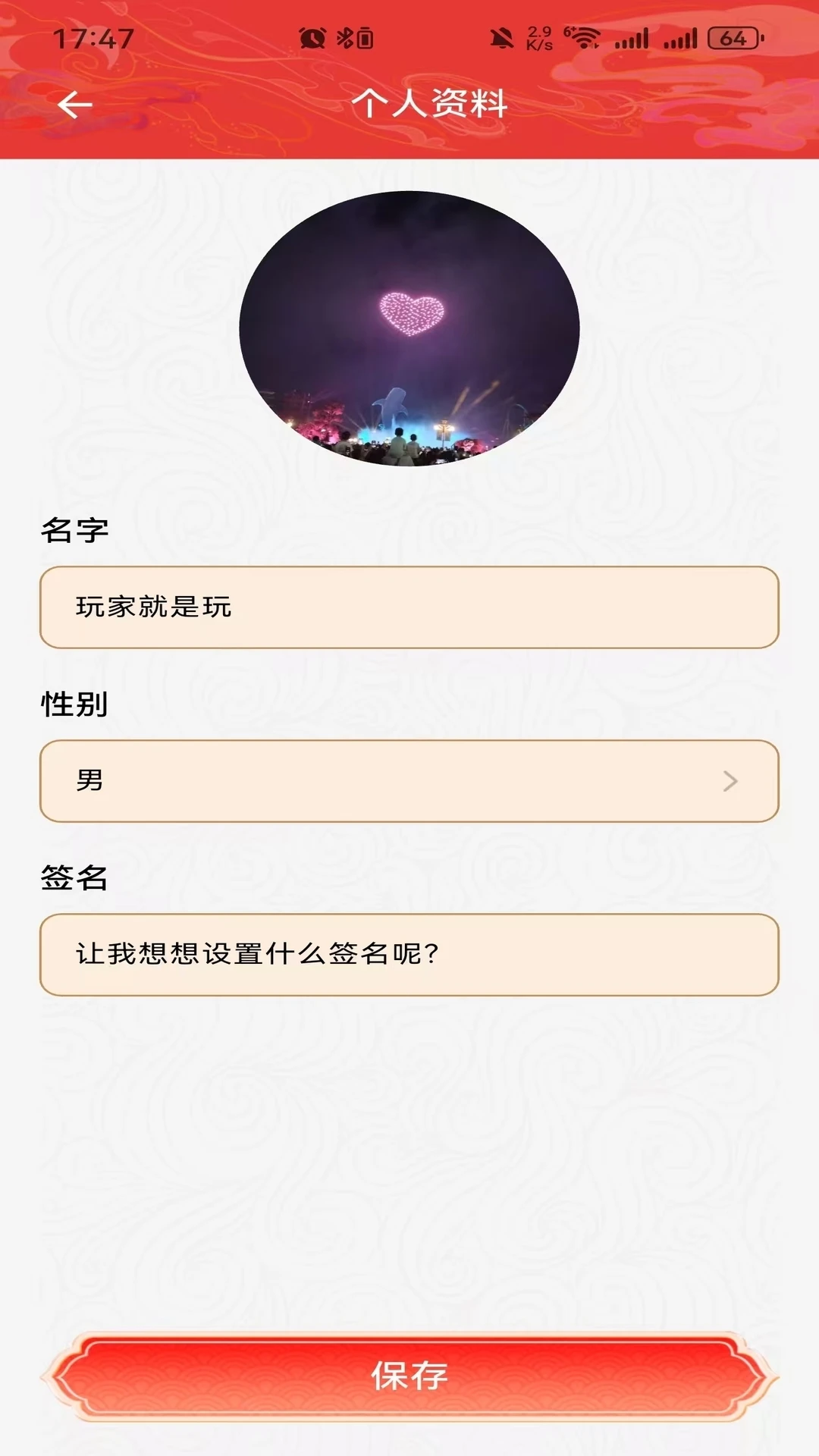
Task: Tap the 个人资料 title in the header
Action: click(x=433, y=104)
